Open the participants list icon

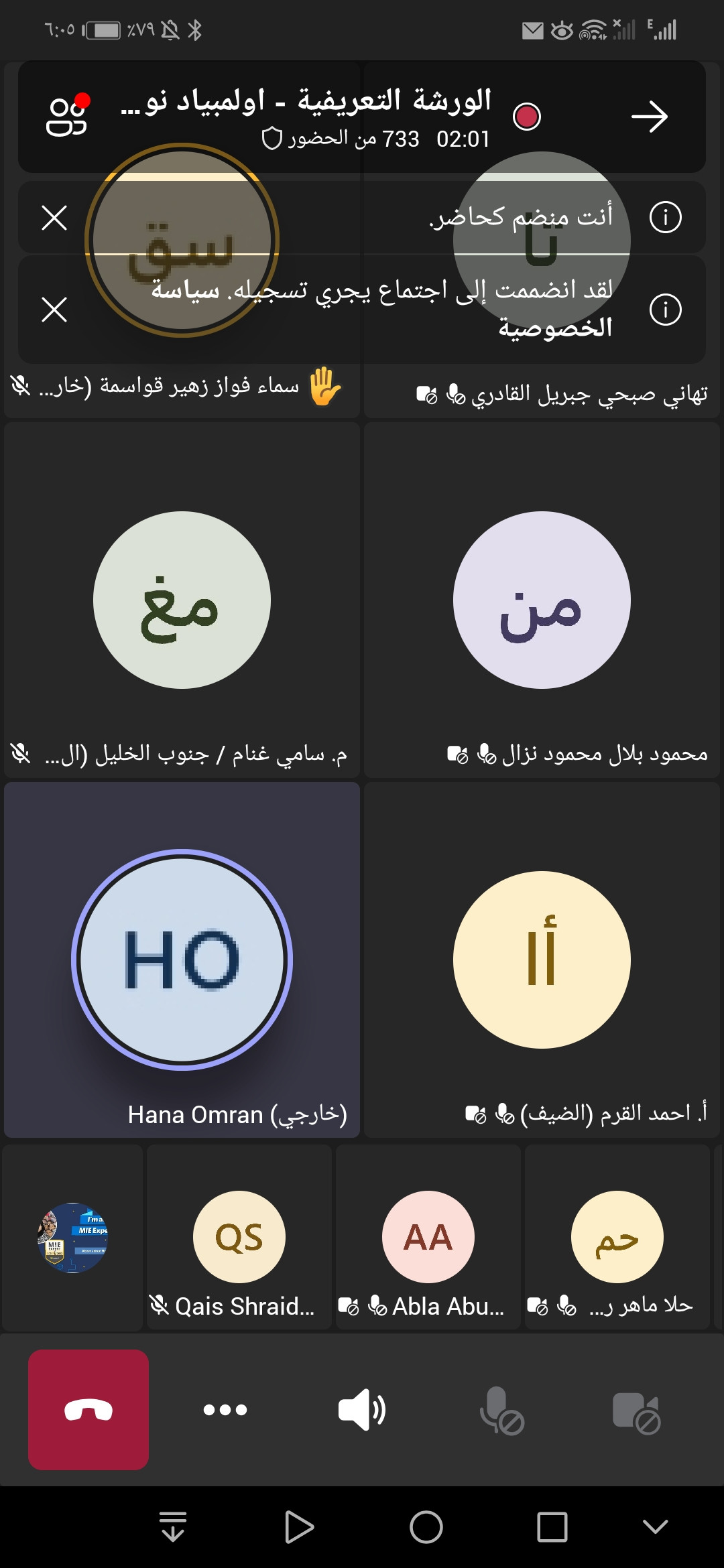(67, 116)
